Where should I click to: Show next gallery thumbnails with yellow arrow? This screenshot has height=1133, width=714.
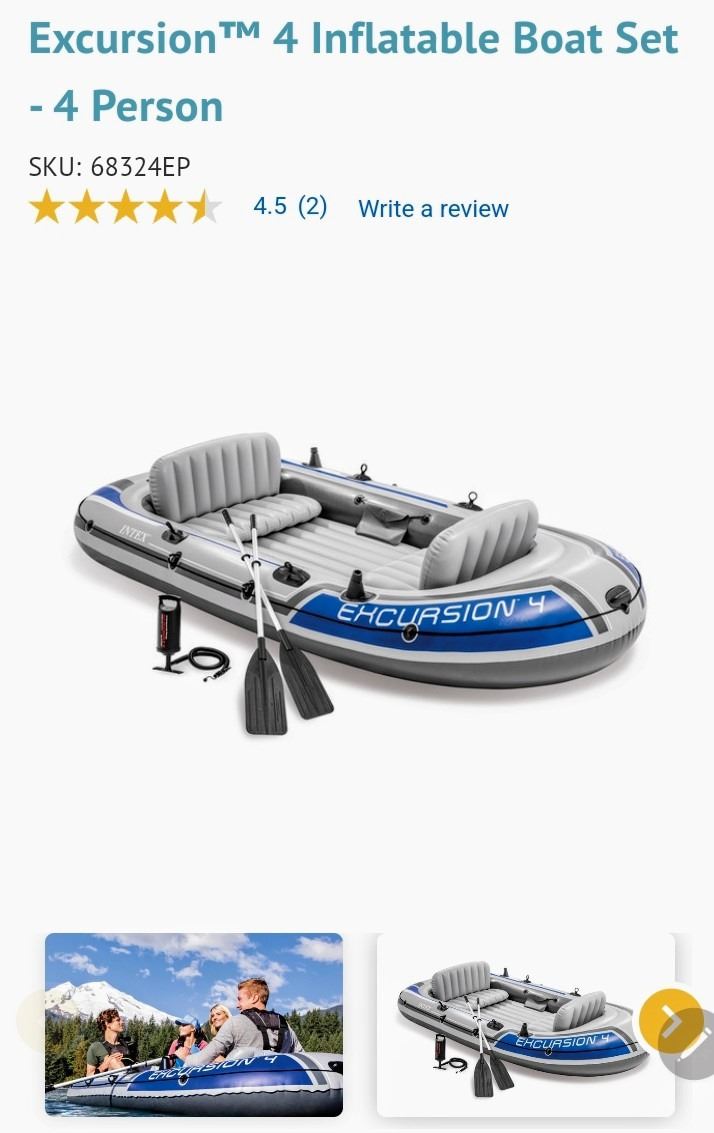tap(669, 1020)
